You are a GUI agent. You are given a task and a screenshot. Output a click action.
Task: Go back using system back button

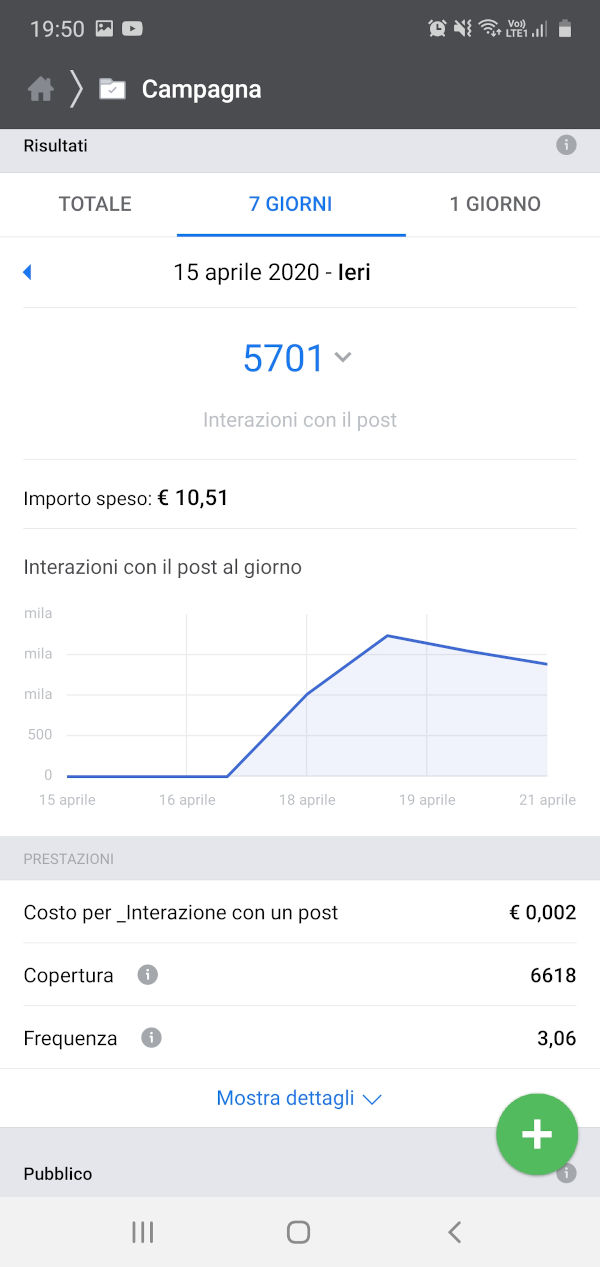pos(454,1232)
